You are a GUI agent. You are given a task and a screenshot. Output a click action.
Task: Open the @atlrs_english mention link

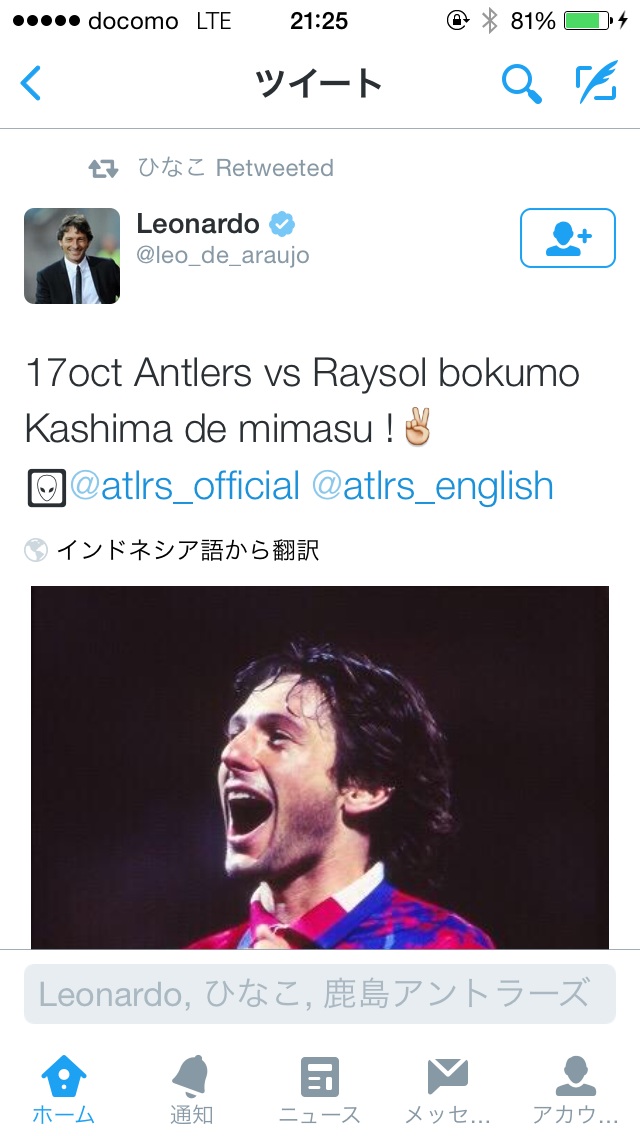(432, 487)
